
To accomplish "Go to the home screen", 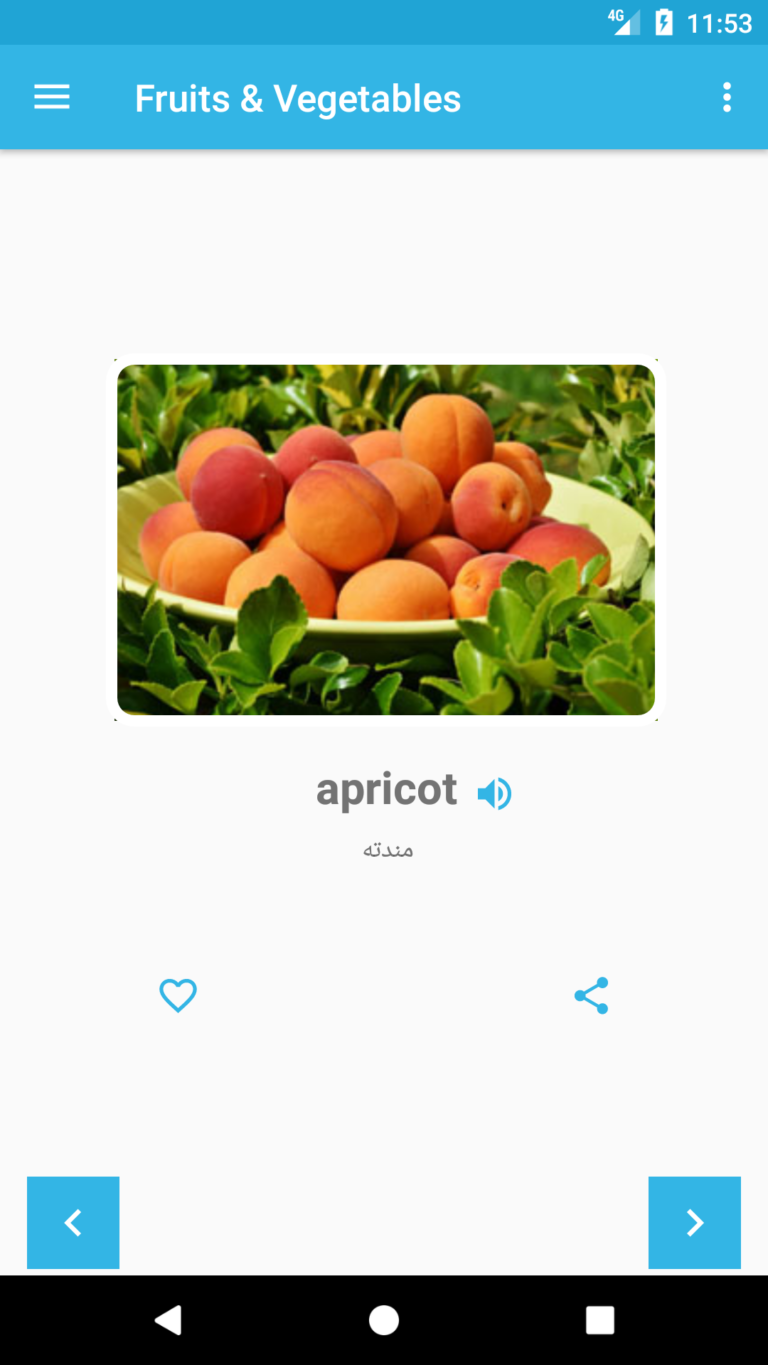I will coord(384,1320).
